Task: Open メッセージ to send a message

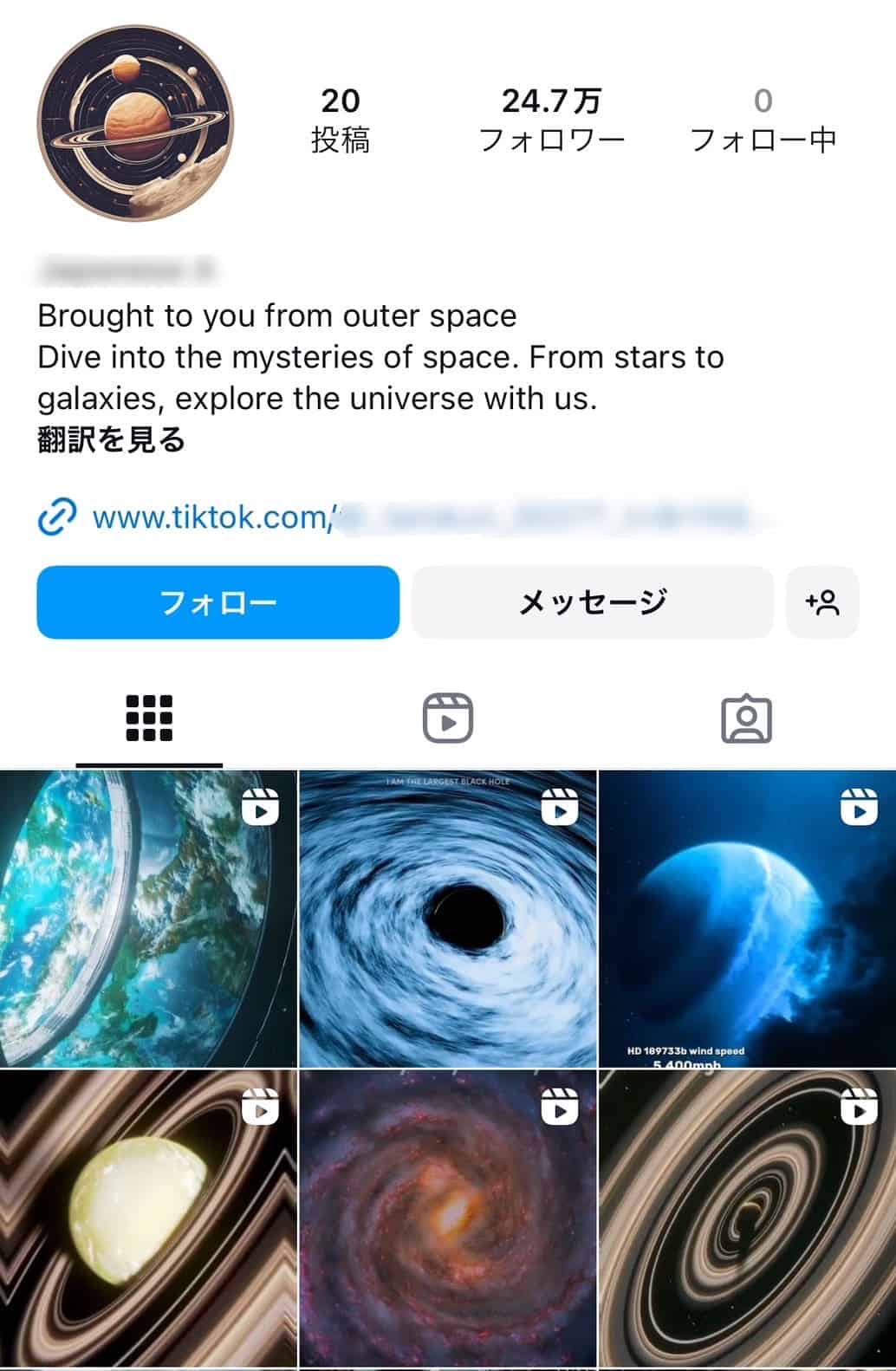Action: tap(592, 602)
